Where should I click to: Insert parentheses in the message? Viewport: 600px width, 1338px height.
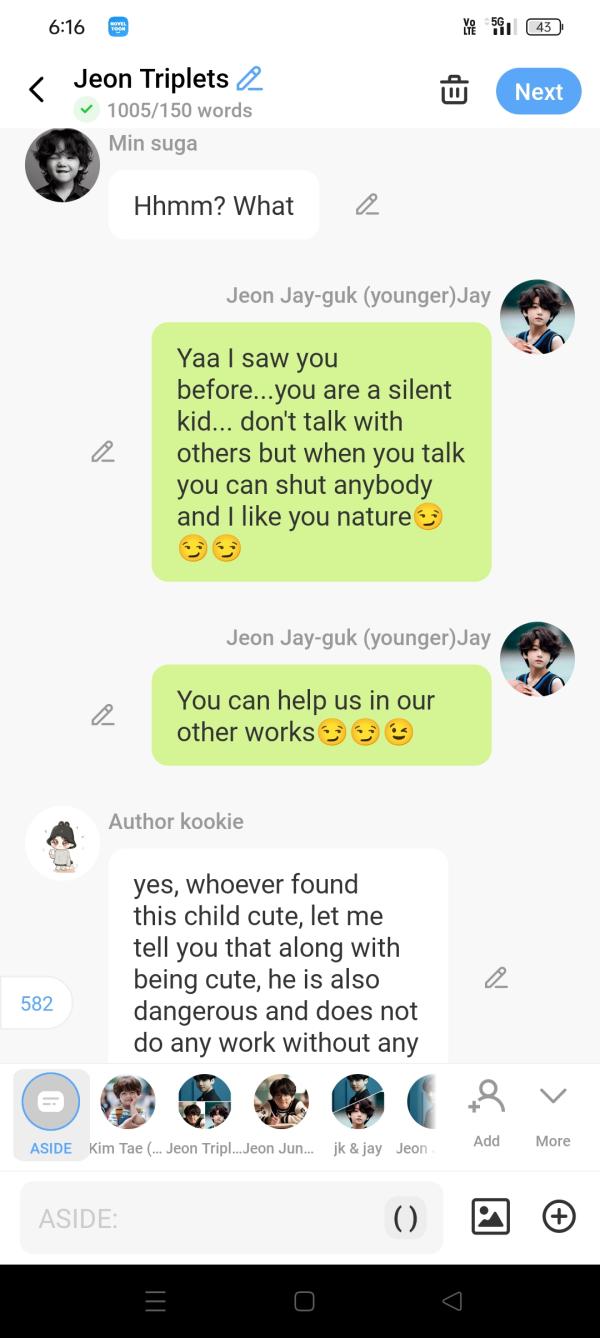[405, 1218]
